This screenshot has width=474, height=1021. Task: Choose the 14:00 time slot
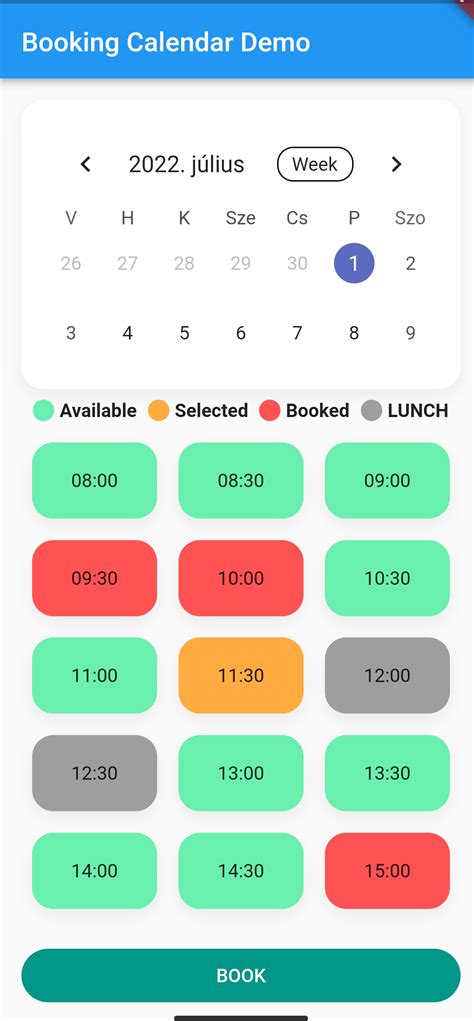click(94, 871)
